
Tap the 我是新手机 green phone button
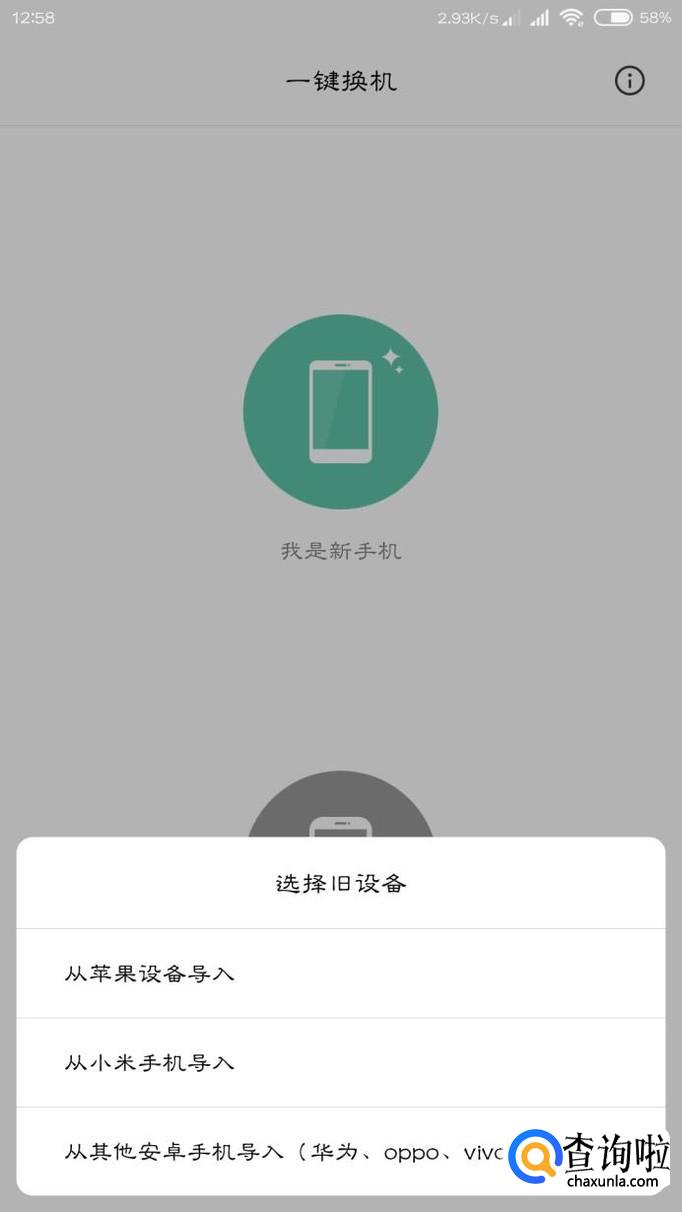point(340,410)
